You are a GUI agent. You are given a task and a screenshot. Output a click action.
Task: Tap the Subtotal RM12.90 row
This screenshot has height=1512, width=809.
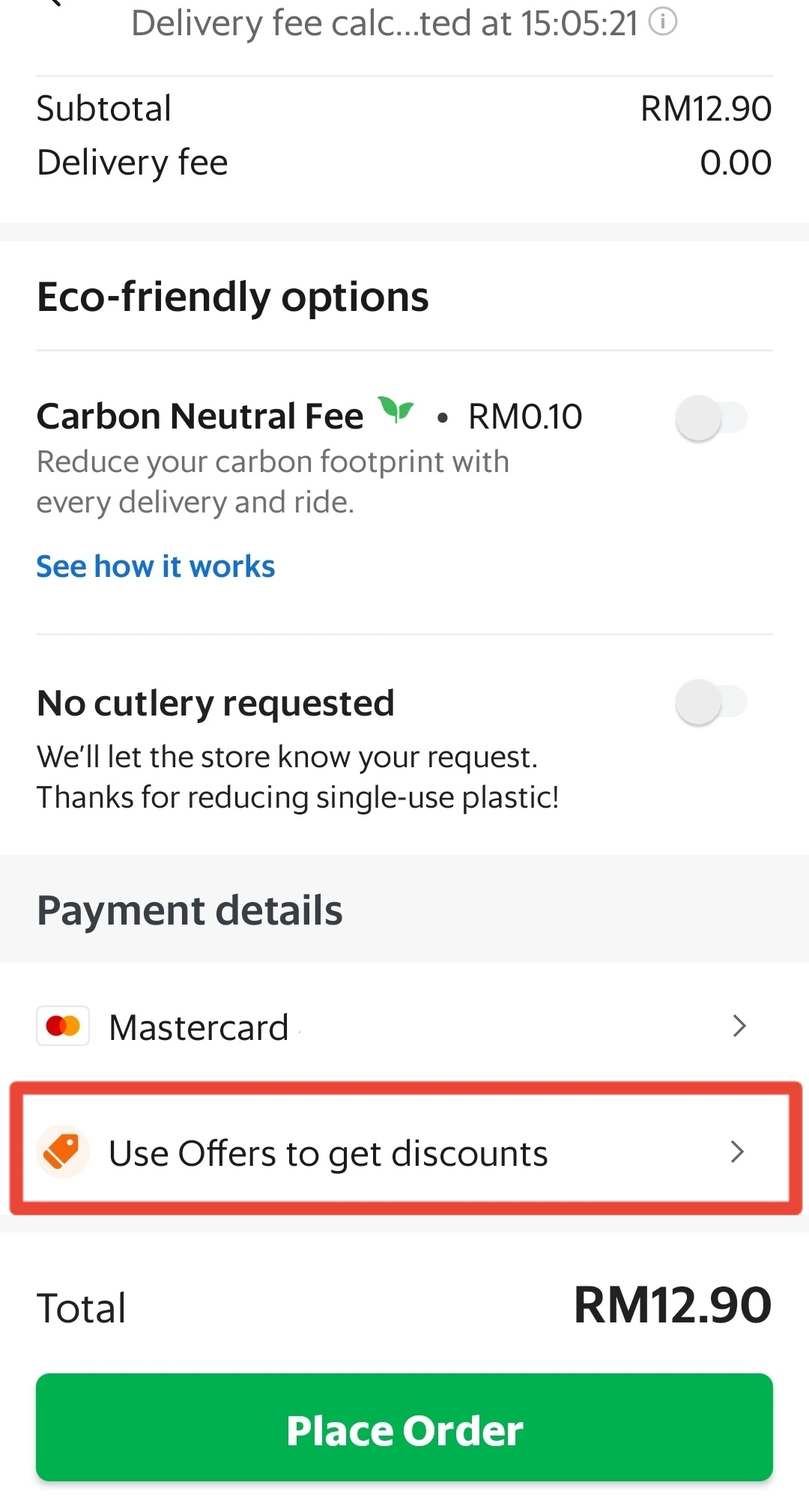[x=404, y=107]
